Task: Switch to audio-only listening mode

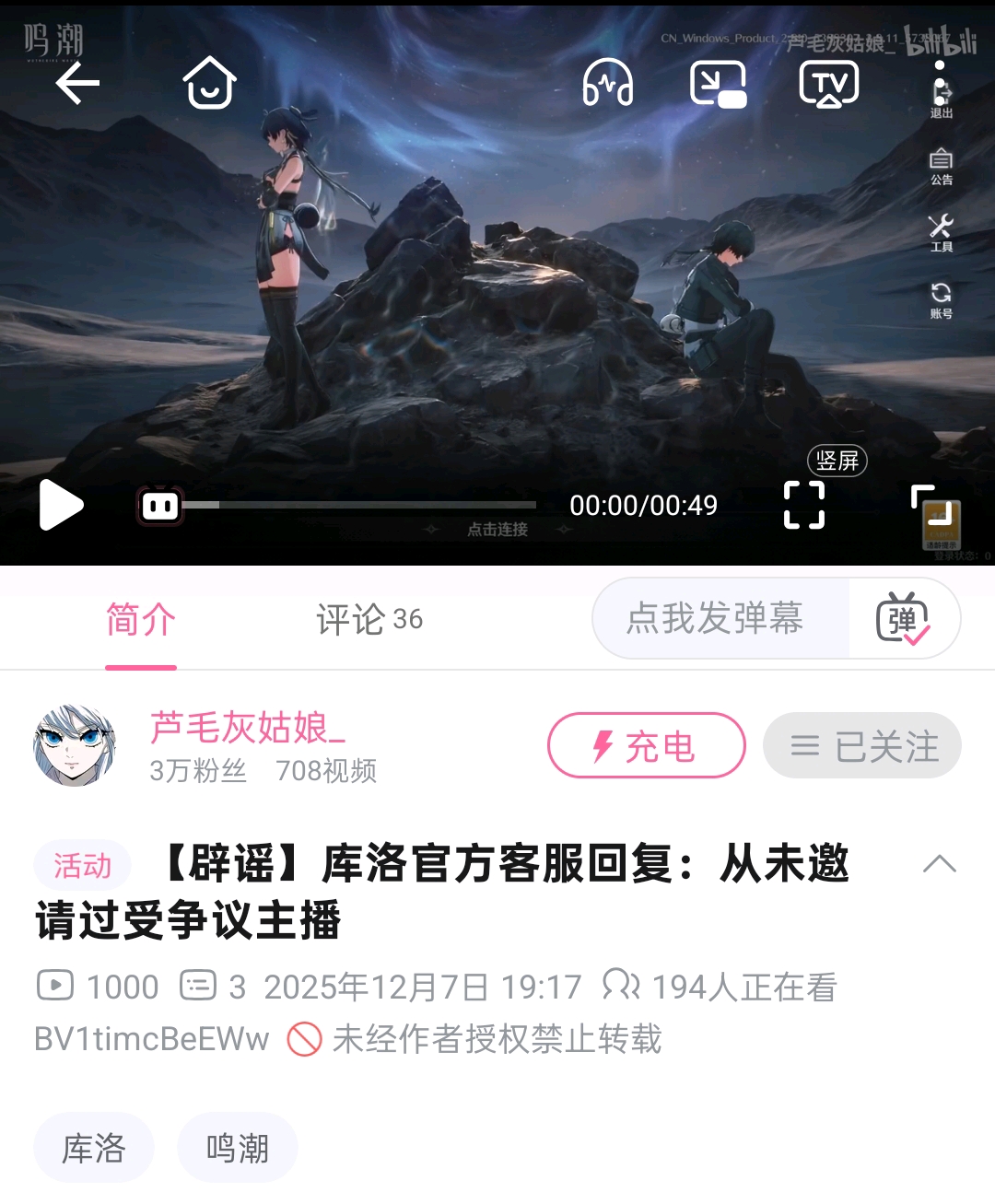Action: click(607, 84)
